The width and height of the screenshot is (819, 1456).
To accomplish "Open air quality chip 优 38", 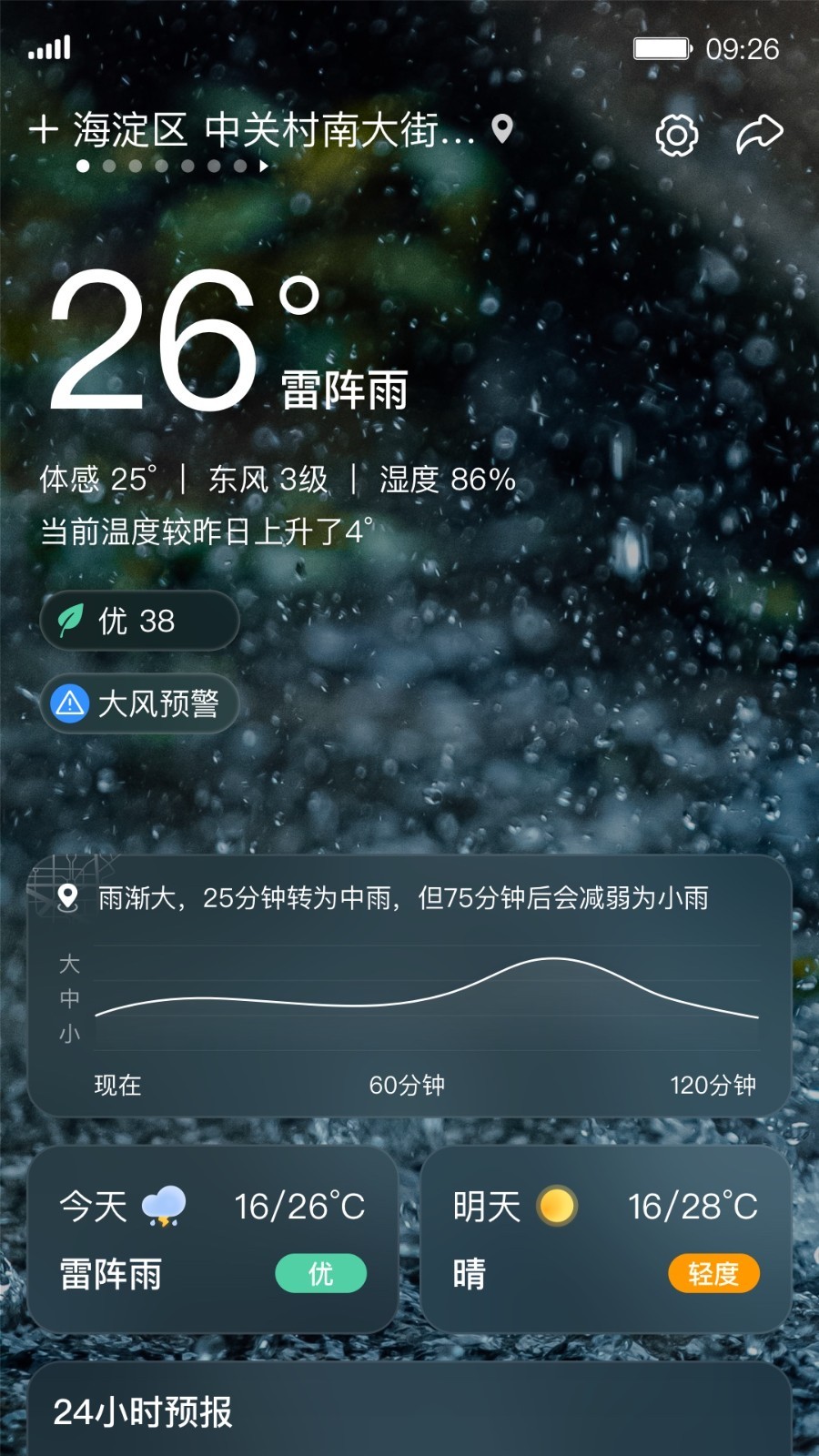I will tap(139, 621).
